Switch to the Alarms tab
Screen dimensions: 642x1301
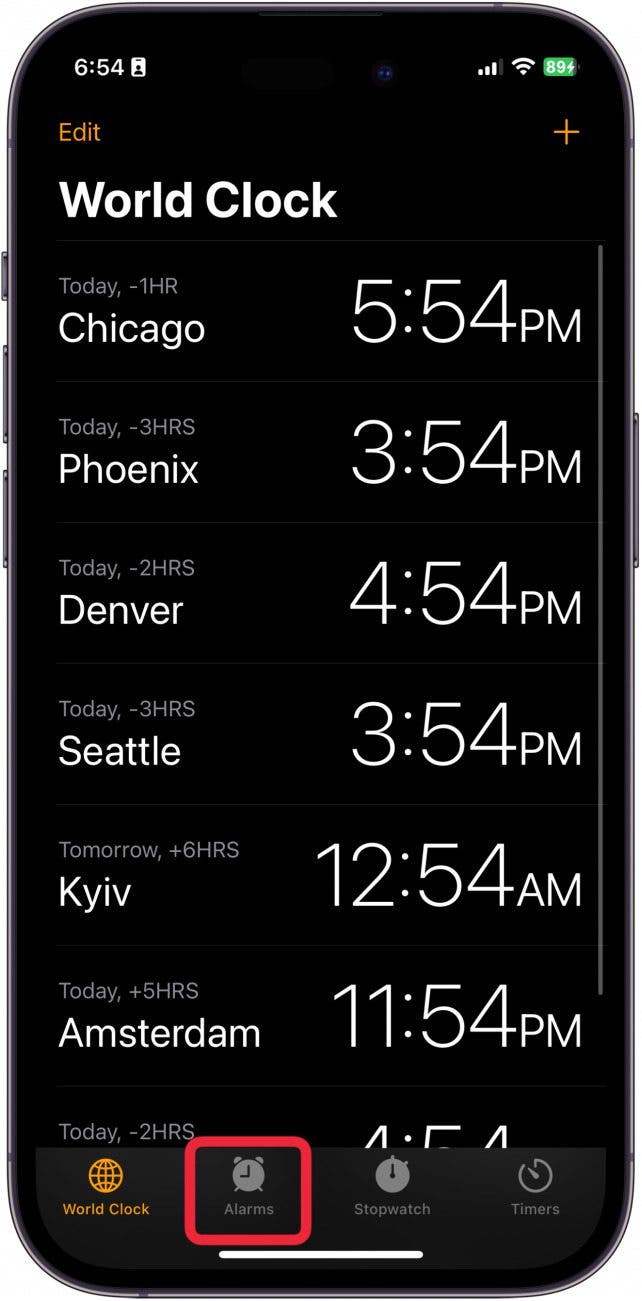pyautogui.click(x=249, y=1188)
